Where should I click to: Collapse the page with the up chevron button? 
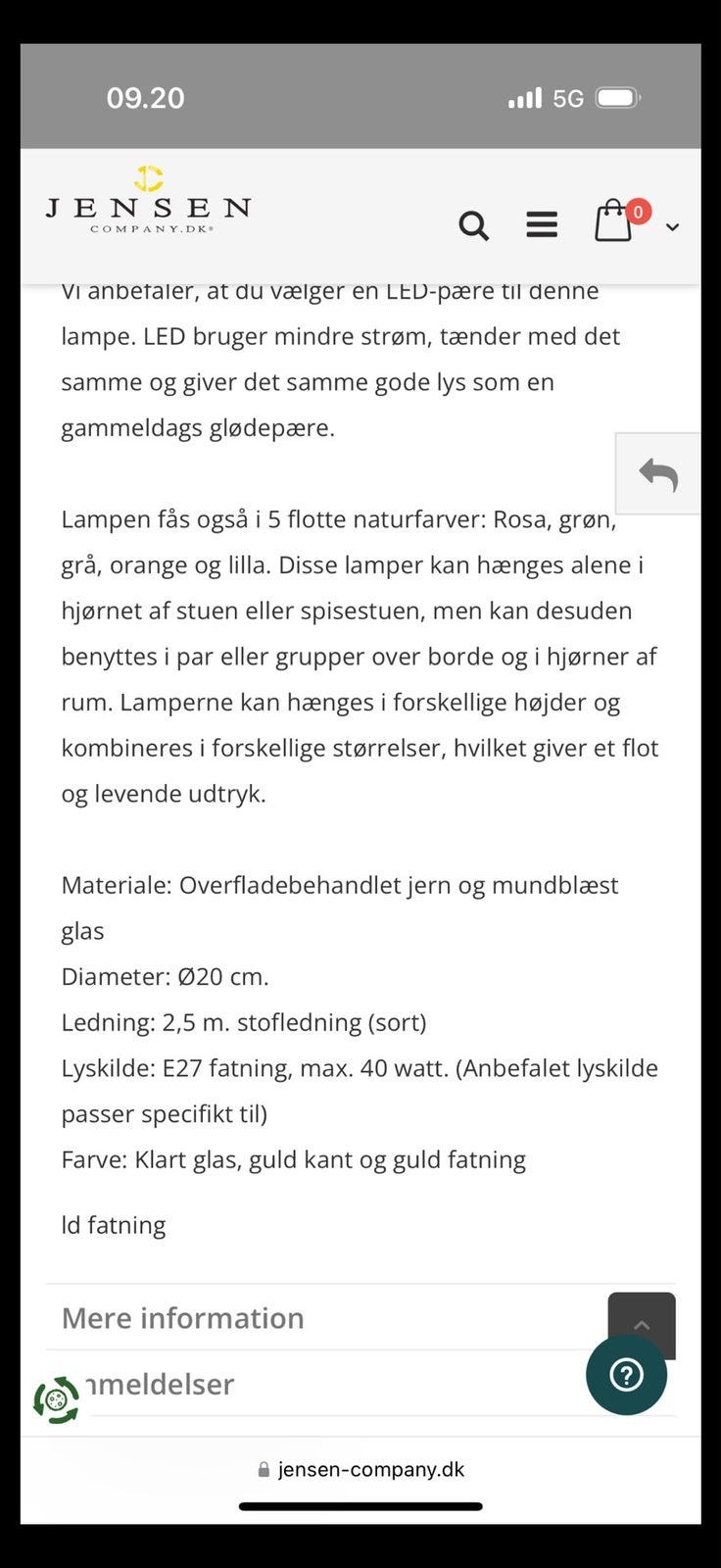tap(642, 1326)
